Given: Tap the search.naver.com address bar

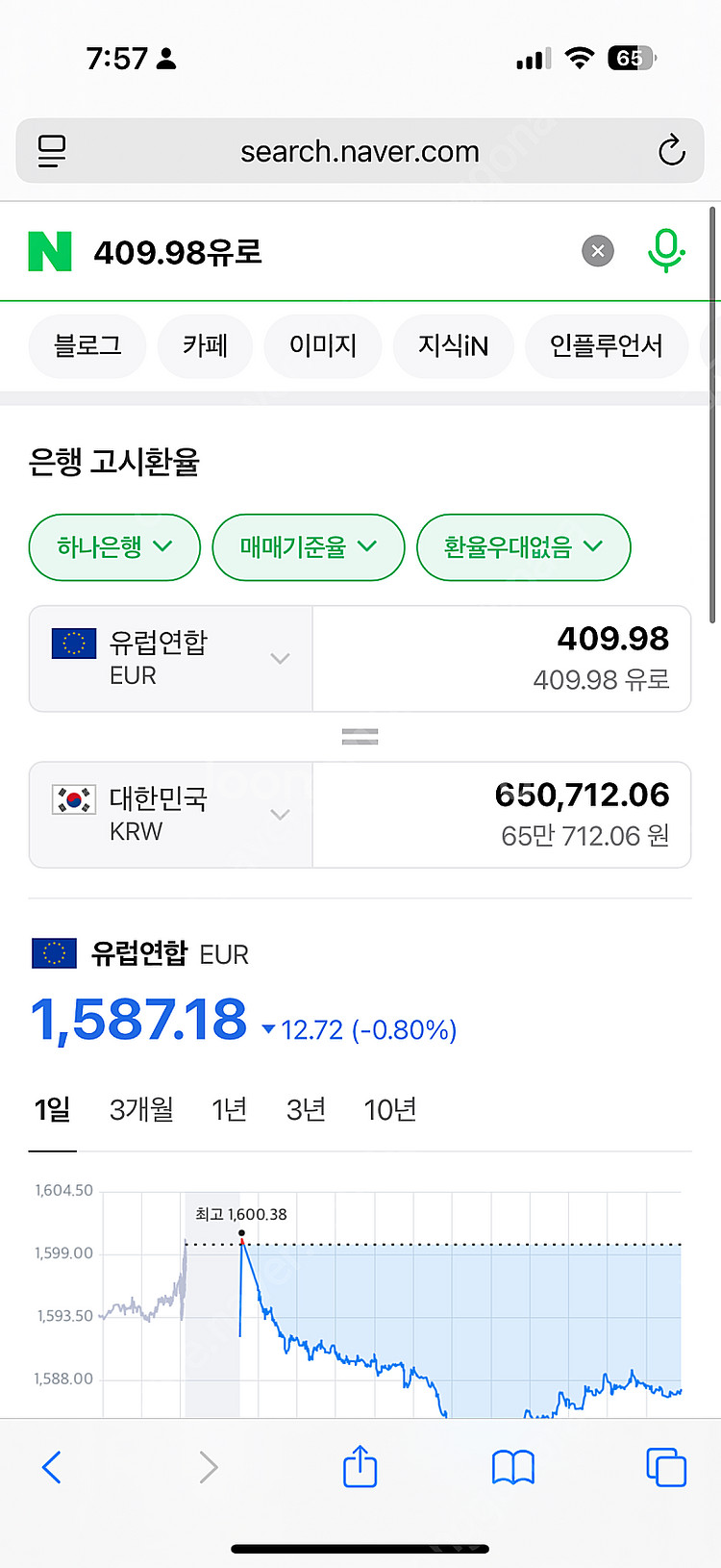Looking at the screenshot, I should pos(360,151).
